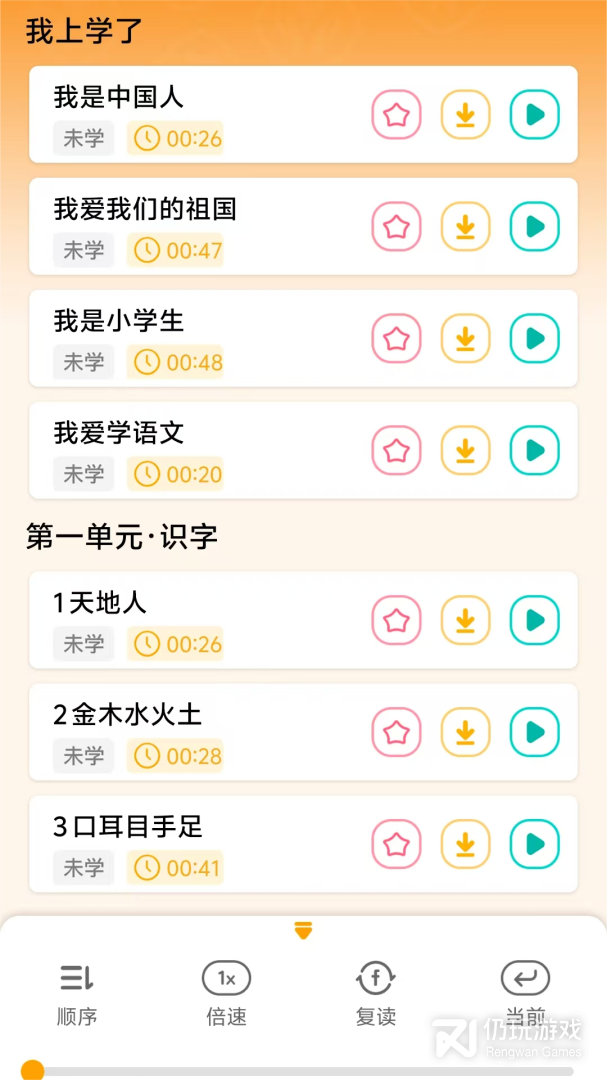Enable 复读 repeat mode

tap(376, 993)
